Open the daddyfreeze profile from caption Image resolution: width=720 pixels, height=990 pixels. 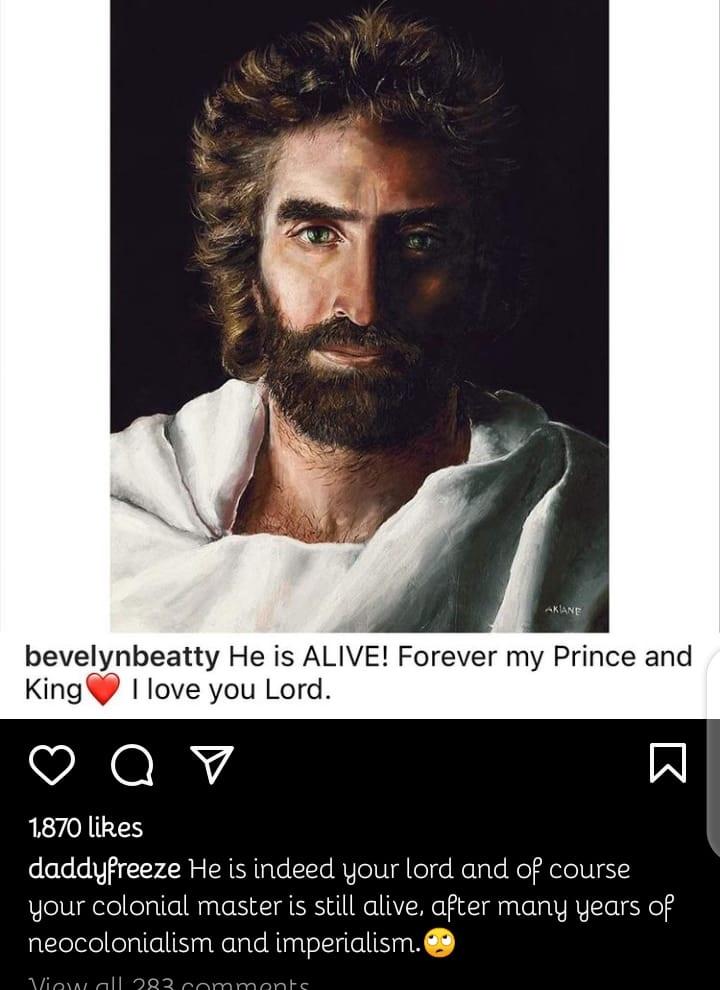[104, 869]
